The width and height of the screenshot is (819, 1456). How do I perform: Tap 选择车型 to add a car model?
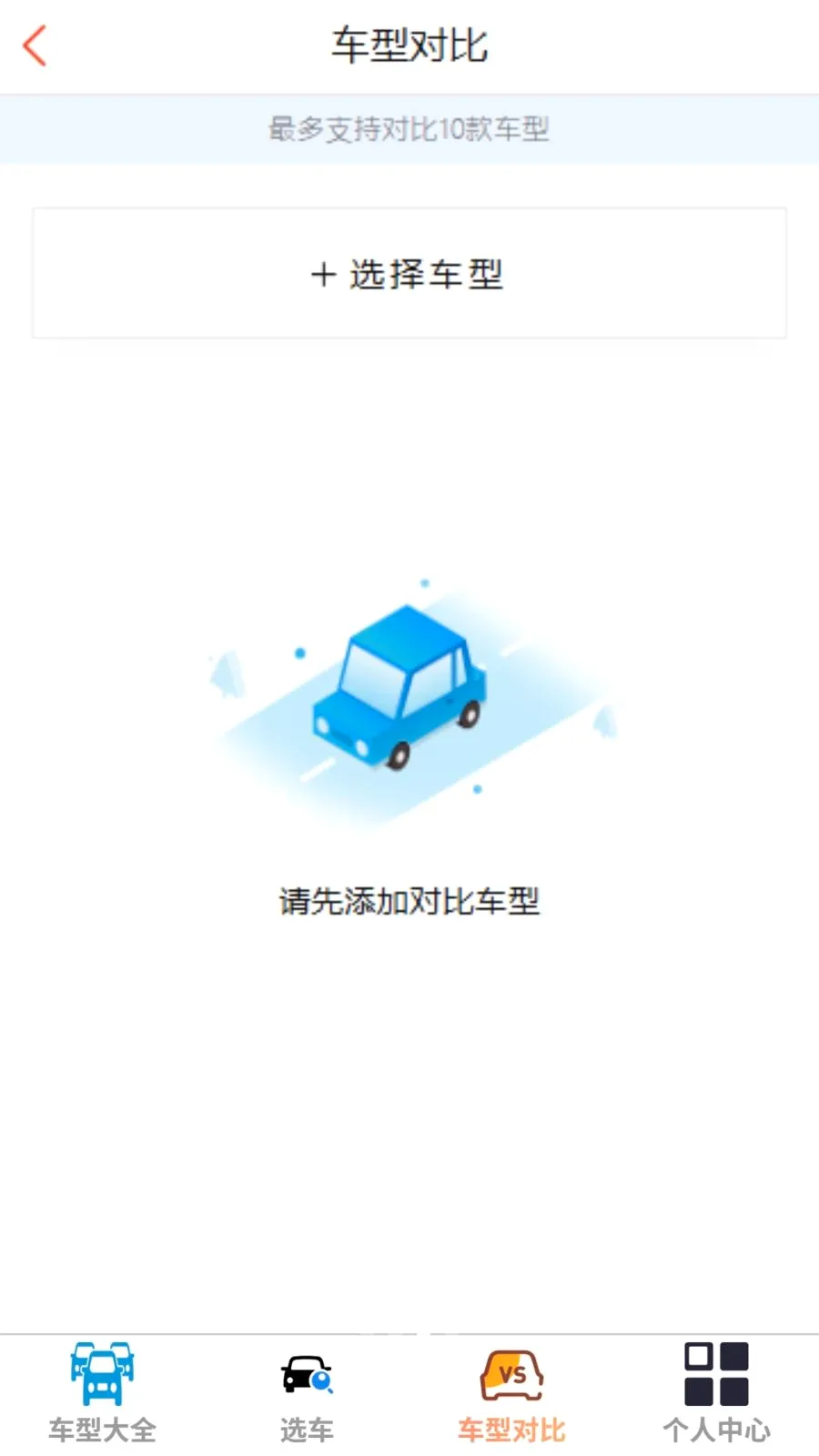409,273
